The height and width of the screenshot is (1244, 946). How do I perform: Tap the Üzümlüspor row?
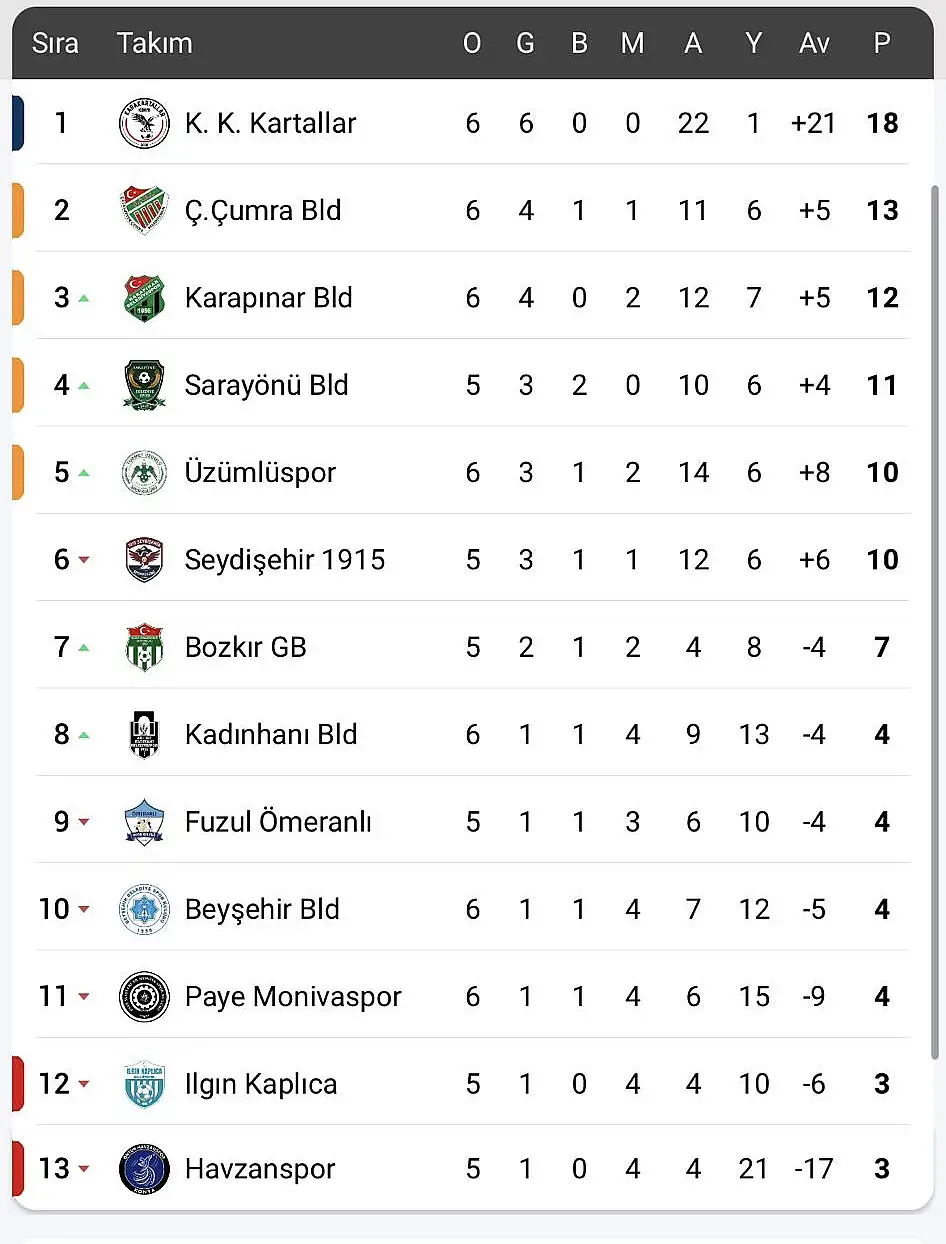point(260,472)
